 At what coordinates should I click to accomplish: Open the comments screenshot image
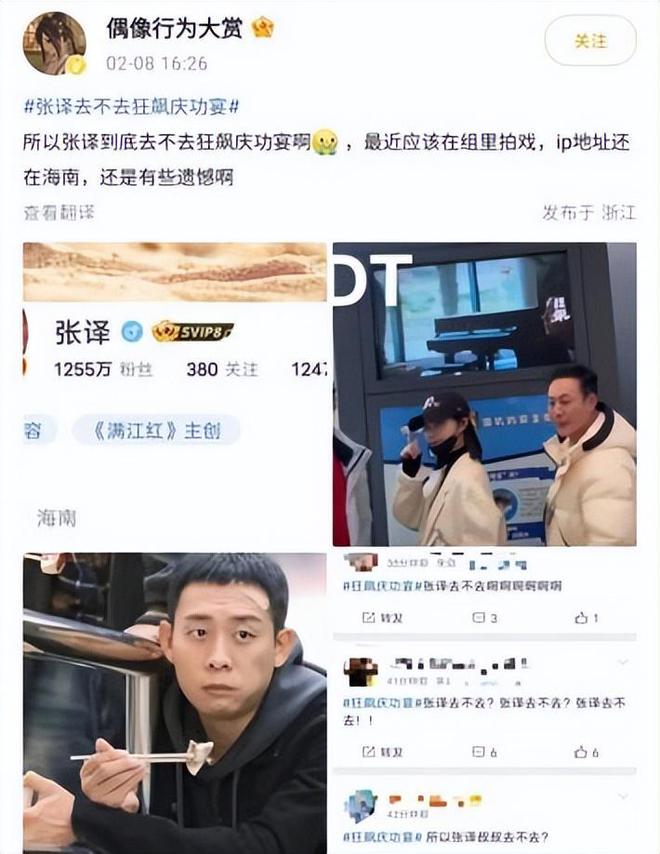click(x=484, y=702)
